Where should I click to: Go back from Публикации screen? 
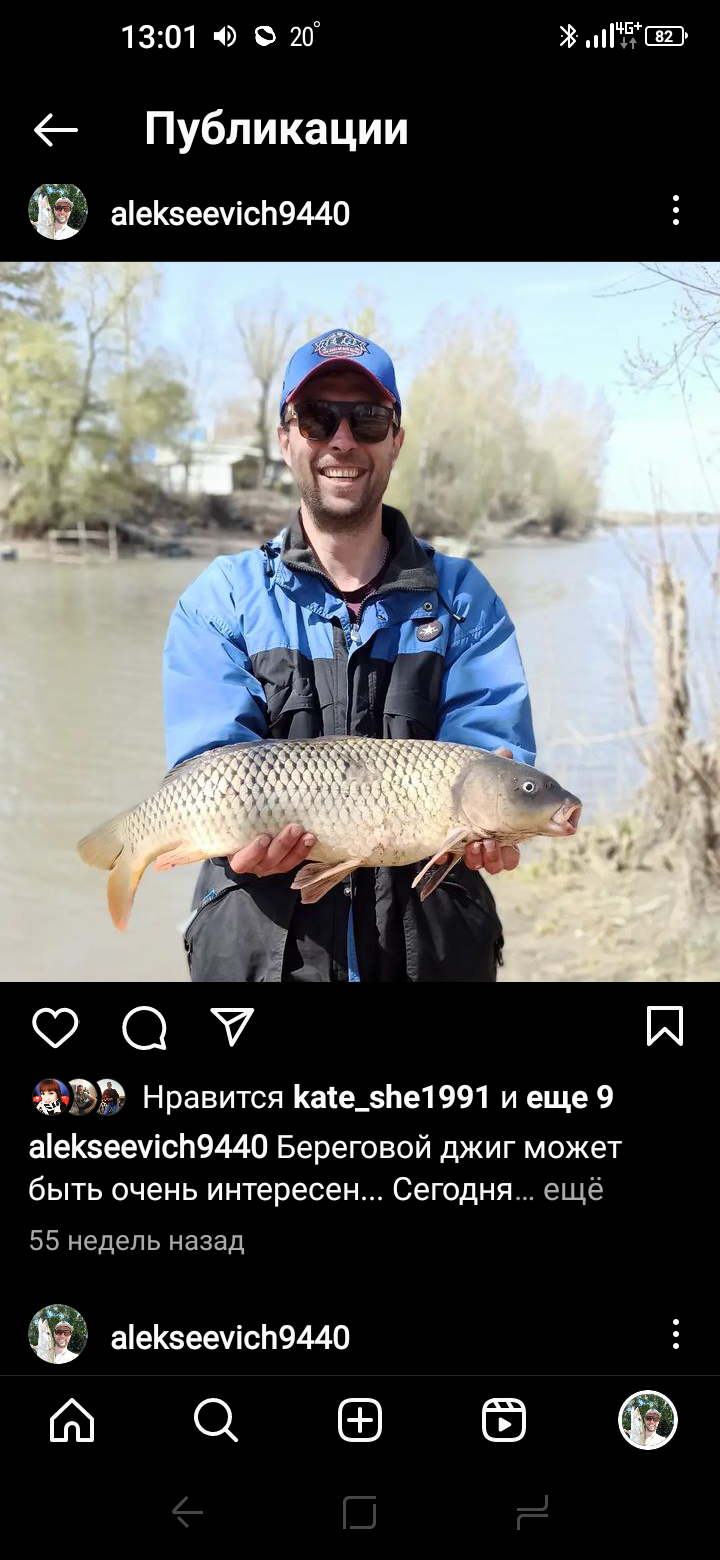pos(55,129)
